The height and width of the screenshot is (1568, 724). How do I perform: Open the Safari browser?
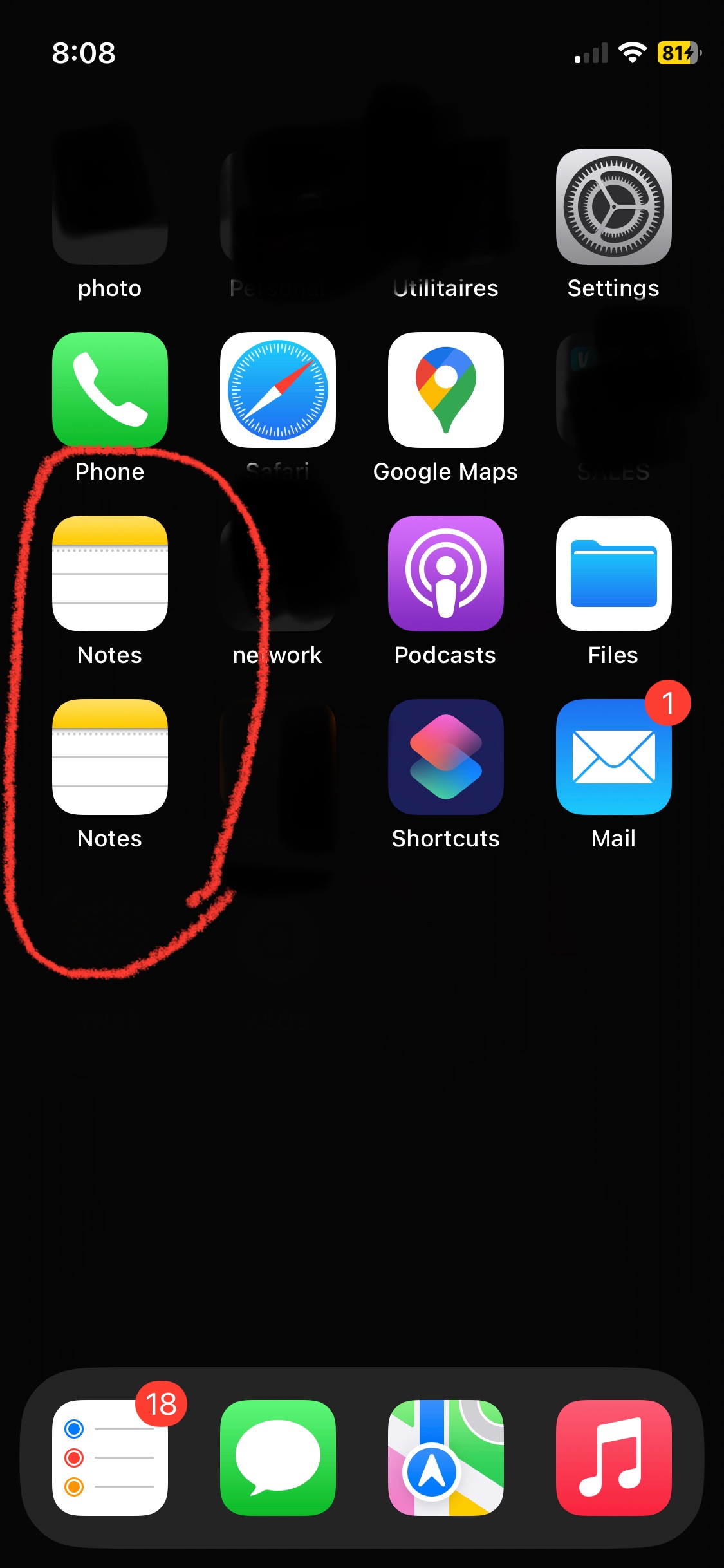pyautogui.click(x=278, y=390)
